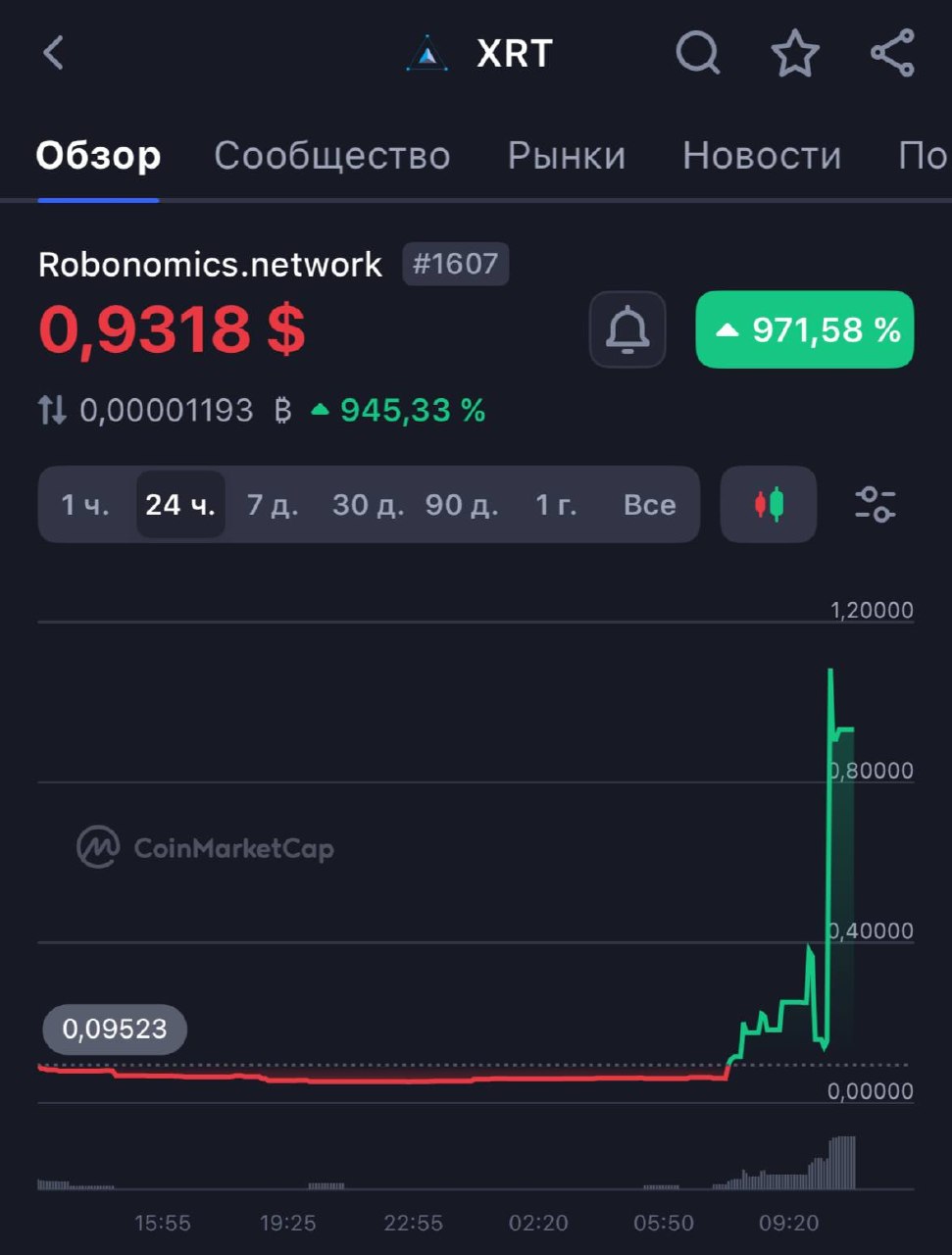Open chart settings sliders icon

coord(875,505)
